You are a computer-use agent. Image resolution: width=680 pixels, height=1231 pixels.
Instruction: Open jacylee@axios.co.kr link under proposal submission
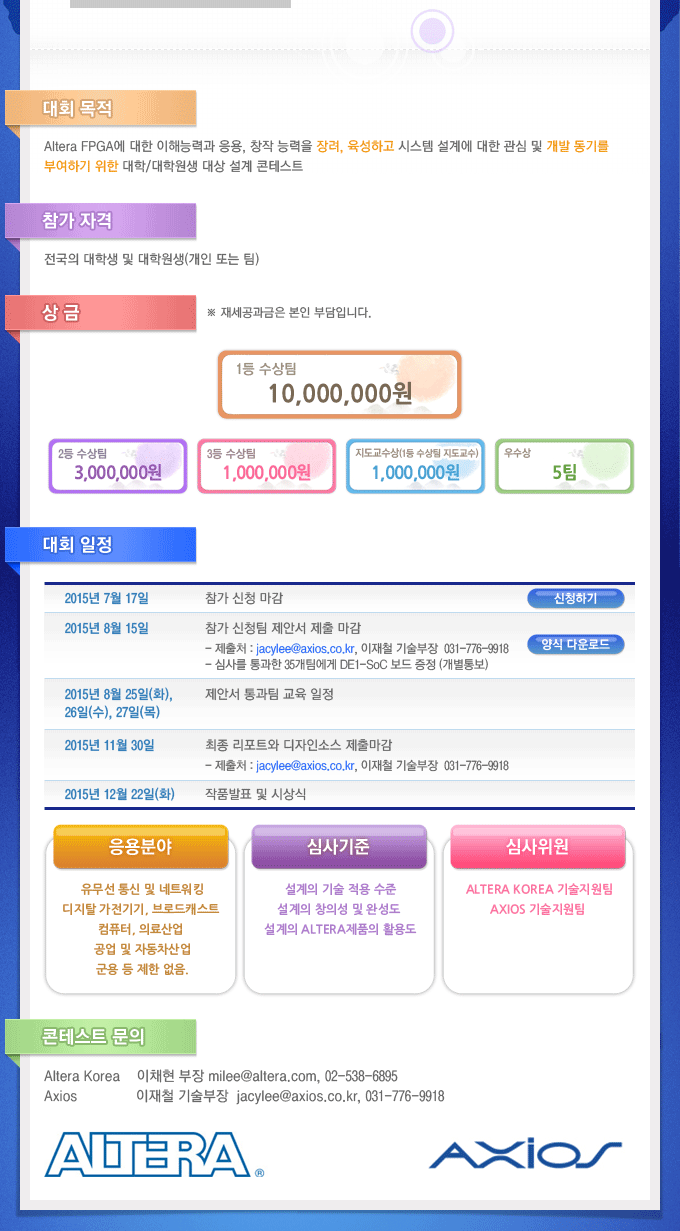305,648
